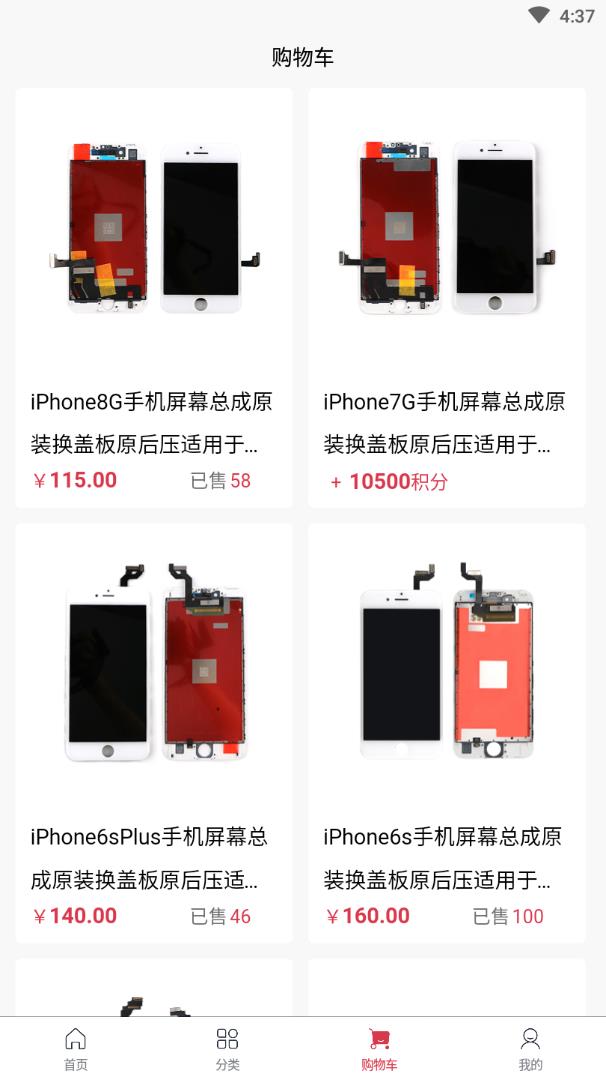Open the iPhone8G screen assembly product card

154,298
